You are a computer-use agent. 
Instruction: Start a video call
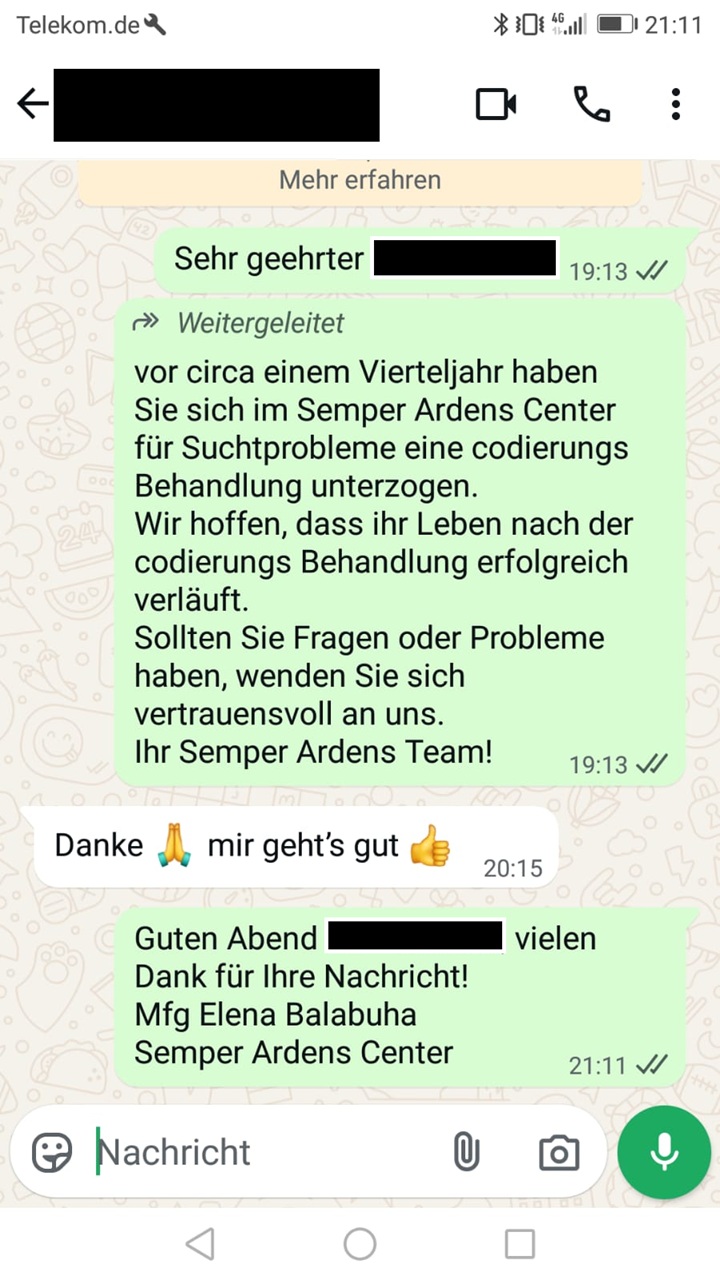point(496,104)
